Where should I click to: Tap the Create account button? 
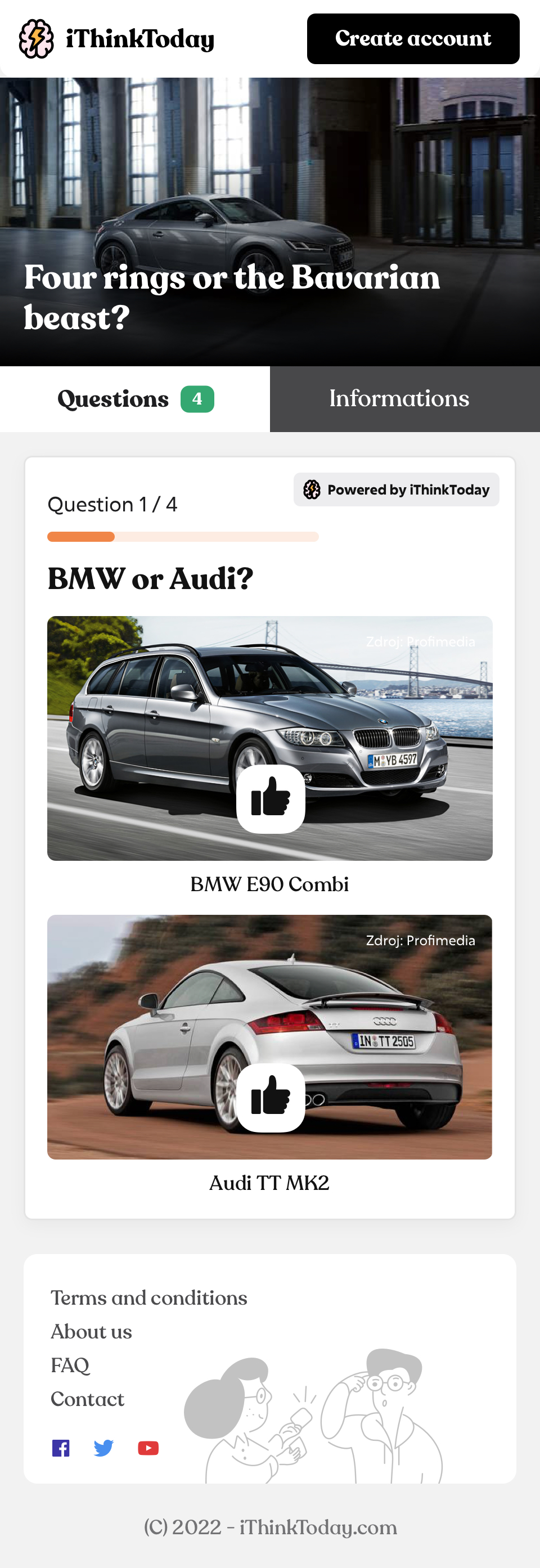(413, 39)
